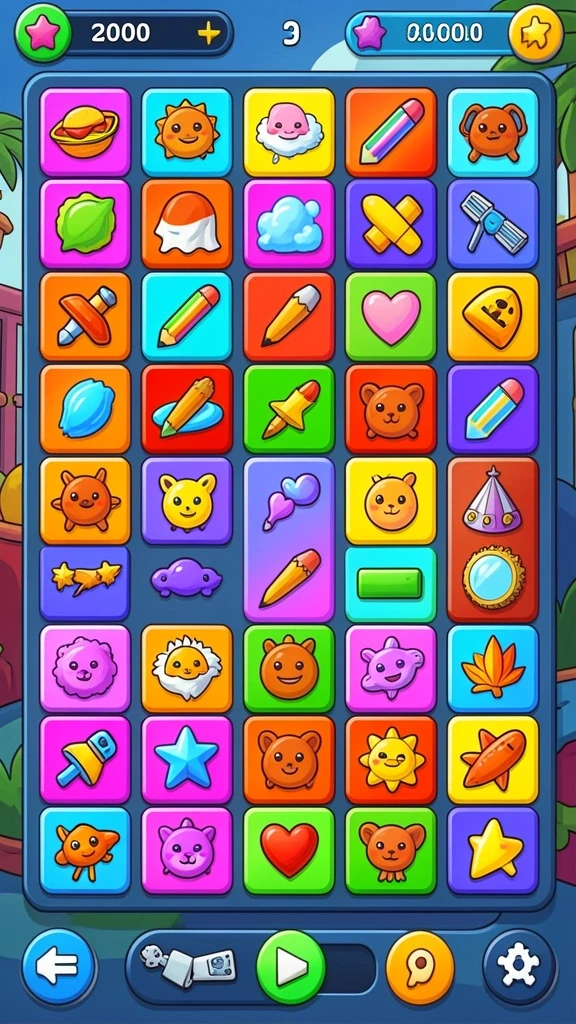
Task: Go back with the blue arrow button
Action: tap(59, 966)
